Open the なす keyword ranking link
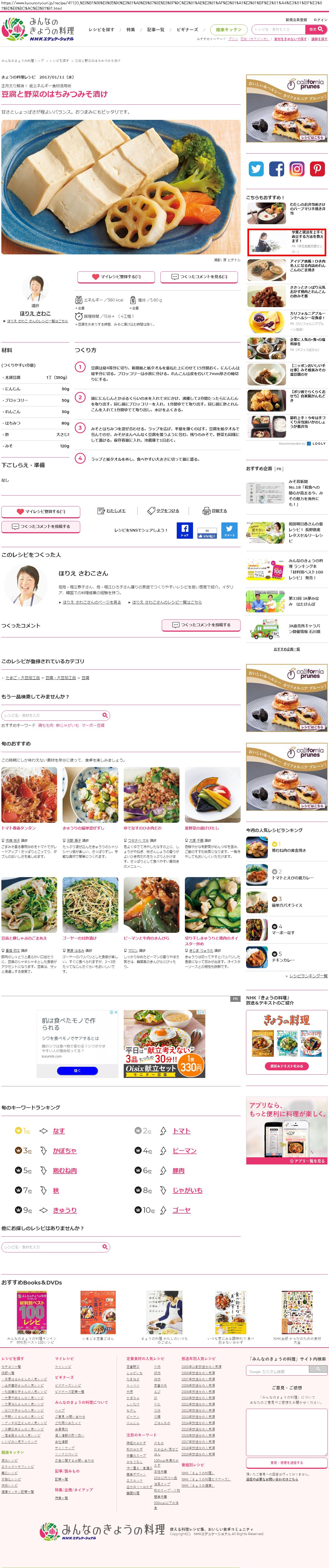The width and height of the screenshot is (329, 1568). point(58,1130)
